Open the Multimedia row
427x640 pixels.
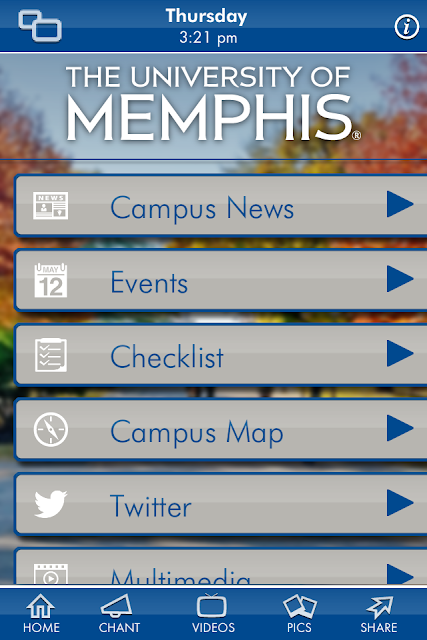click(x=221, y=567)
